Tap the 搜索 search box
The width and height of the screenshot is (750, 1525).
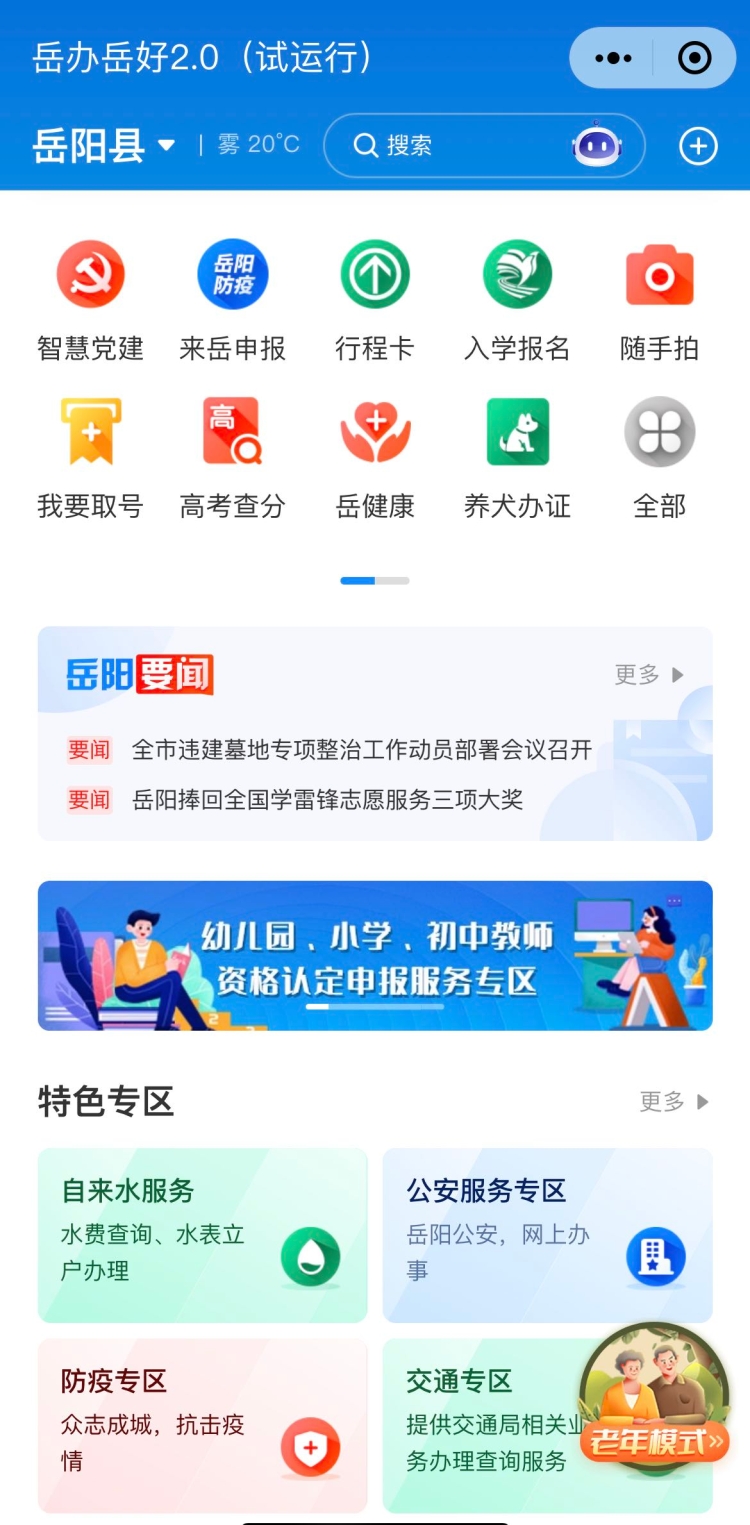(x=450, y=146)
